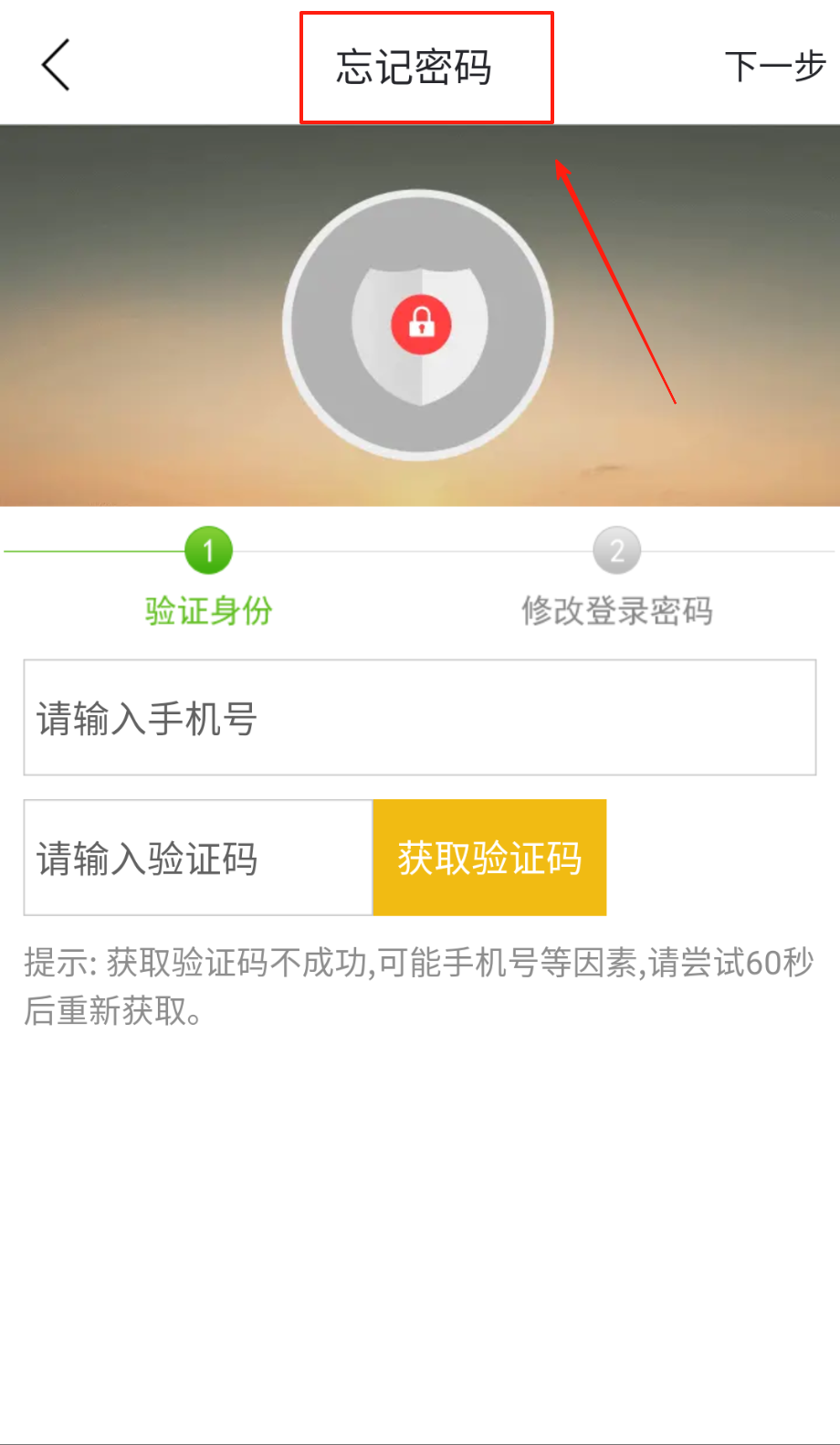The image size is (840, 1445).
Task: Tap 下一步 to proceed
Action: [774, 67]
